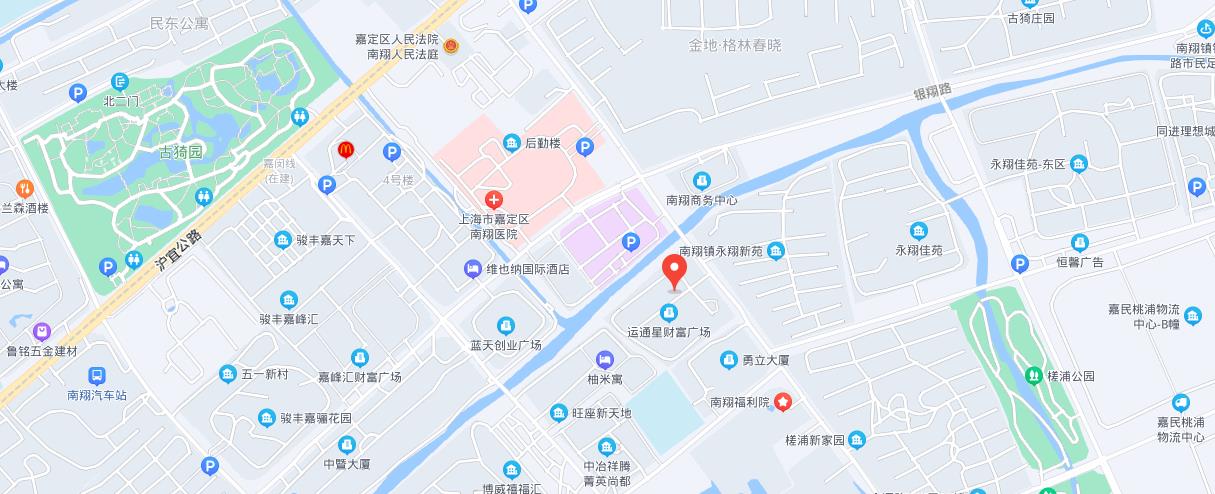Select the 恒馨广告 marker
Image resolution: width=1215 pixels, height=494 pixels.
click(1079, 242)
